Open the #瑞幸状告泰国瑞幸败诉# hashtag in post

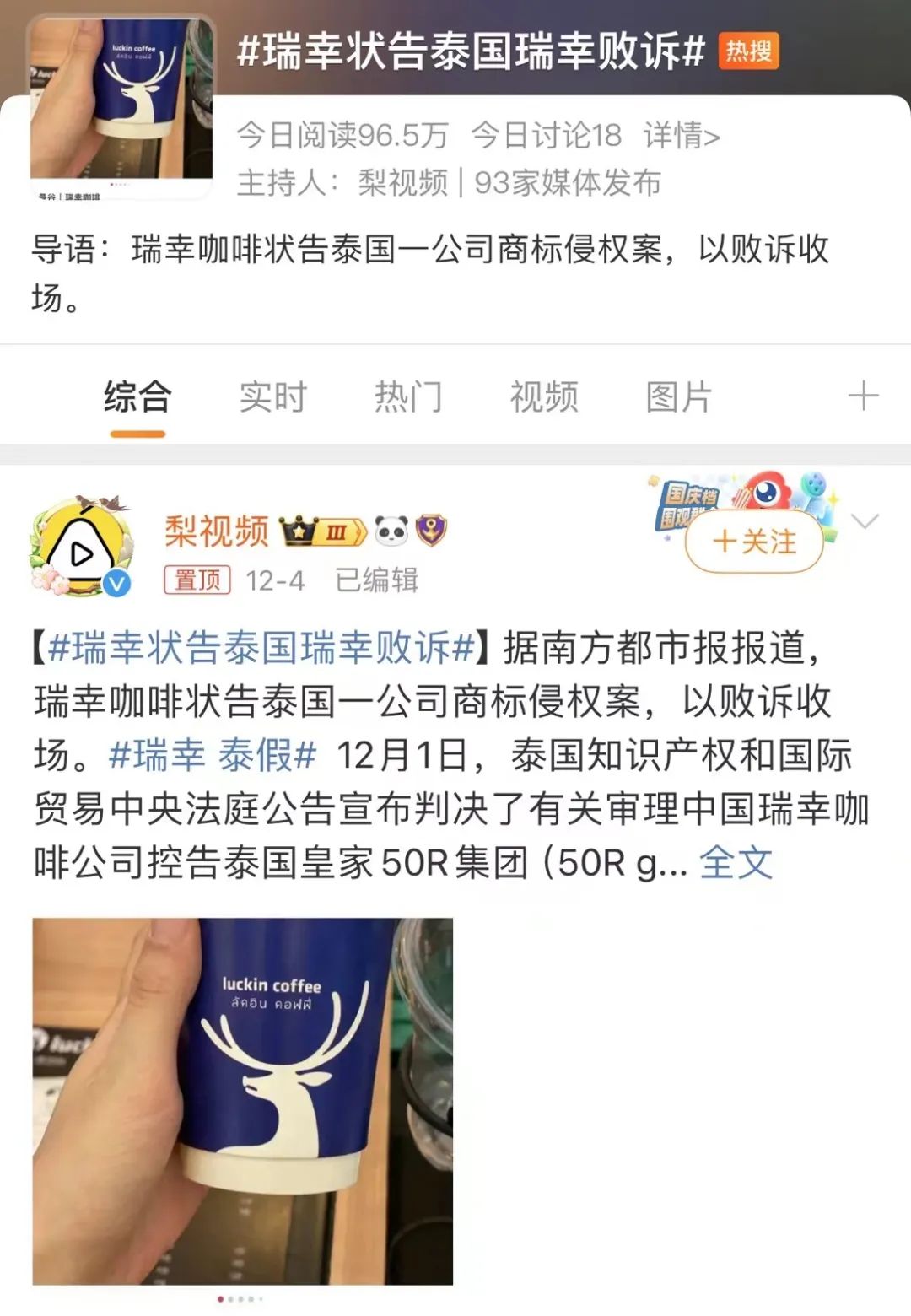[261, 648]
